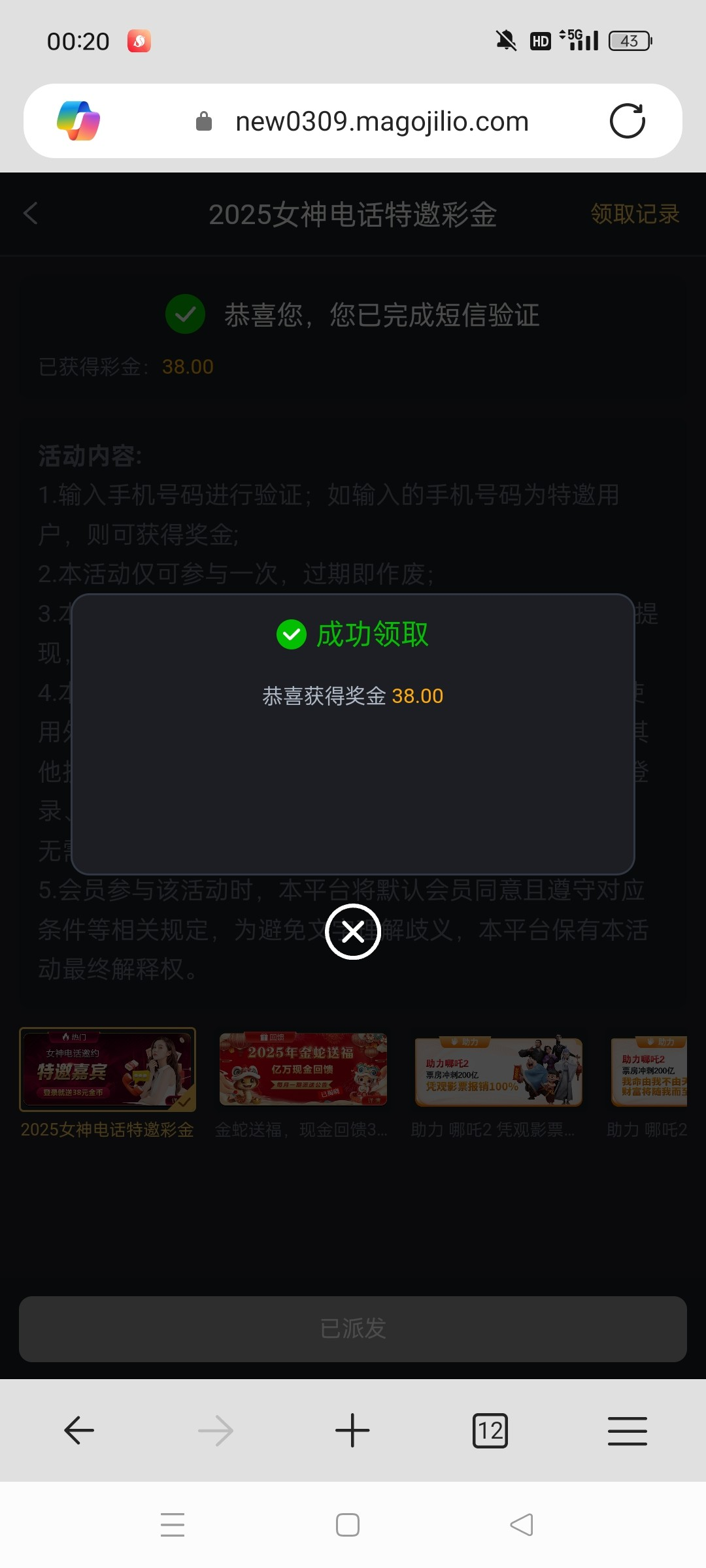Screen dimensions: 706x1568
Task: View the 12 open tabs
Action: pos(490,1431)
